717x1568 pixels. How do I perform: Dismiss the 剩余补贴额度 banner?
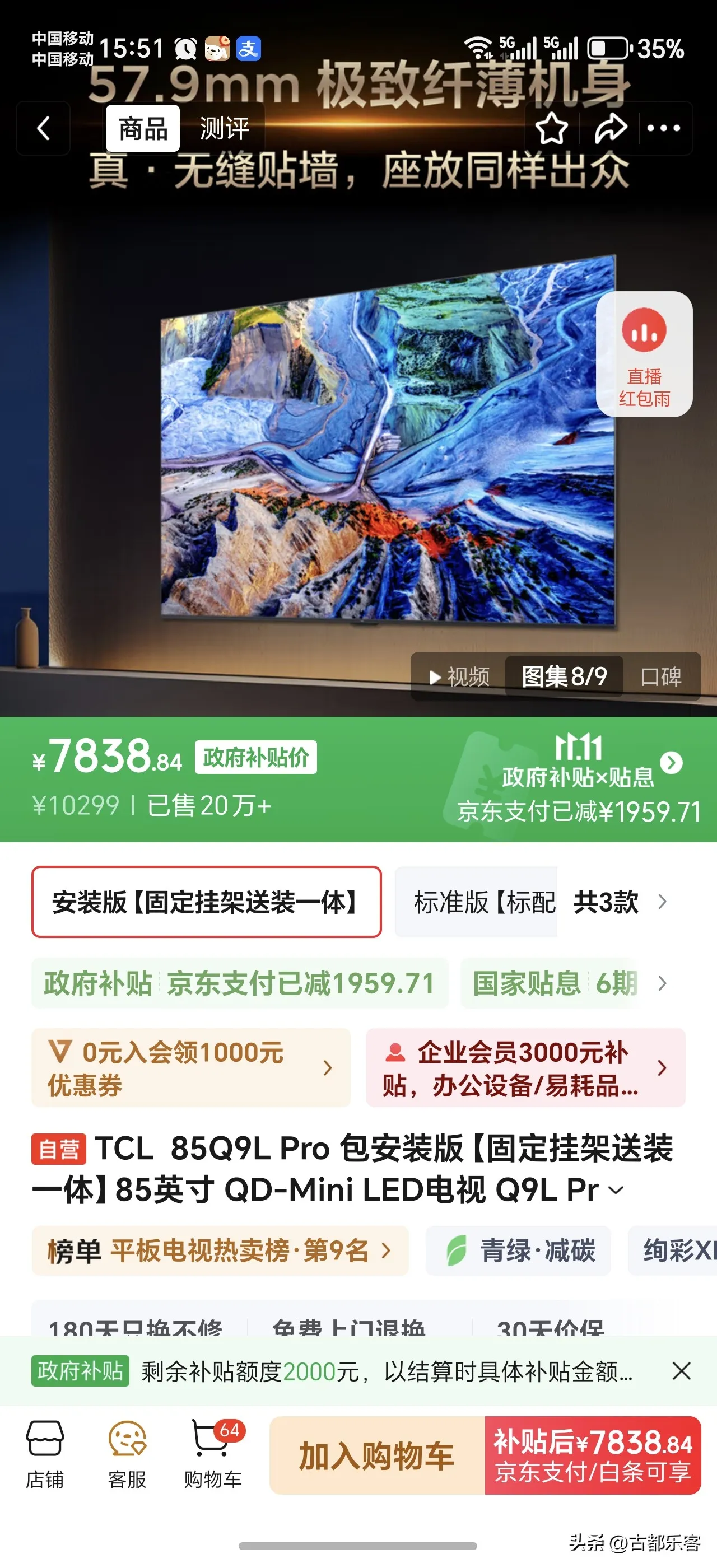coord(681,1371)
